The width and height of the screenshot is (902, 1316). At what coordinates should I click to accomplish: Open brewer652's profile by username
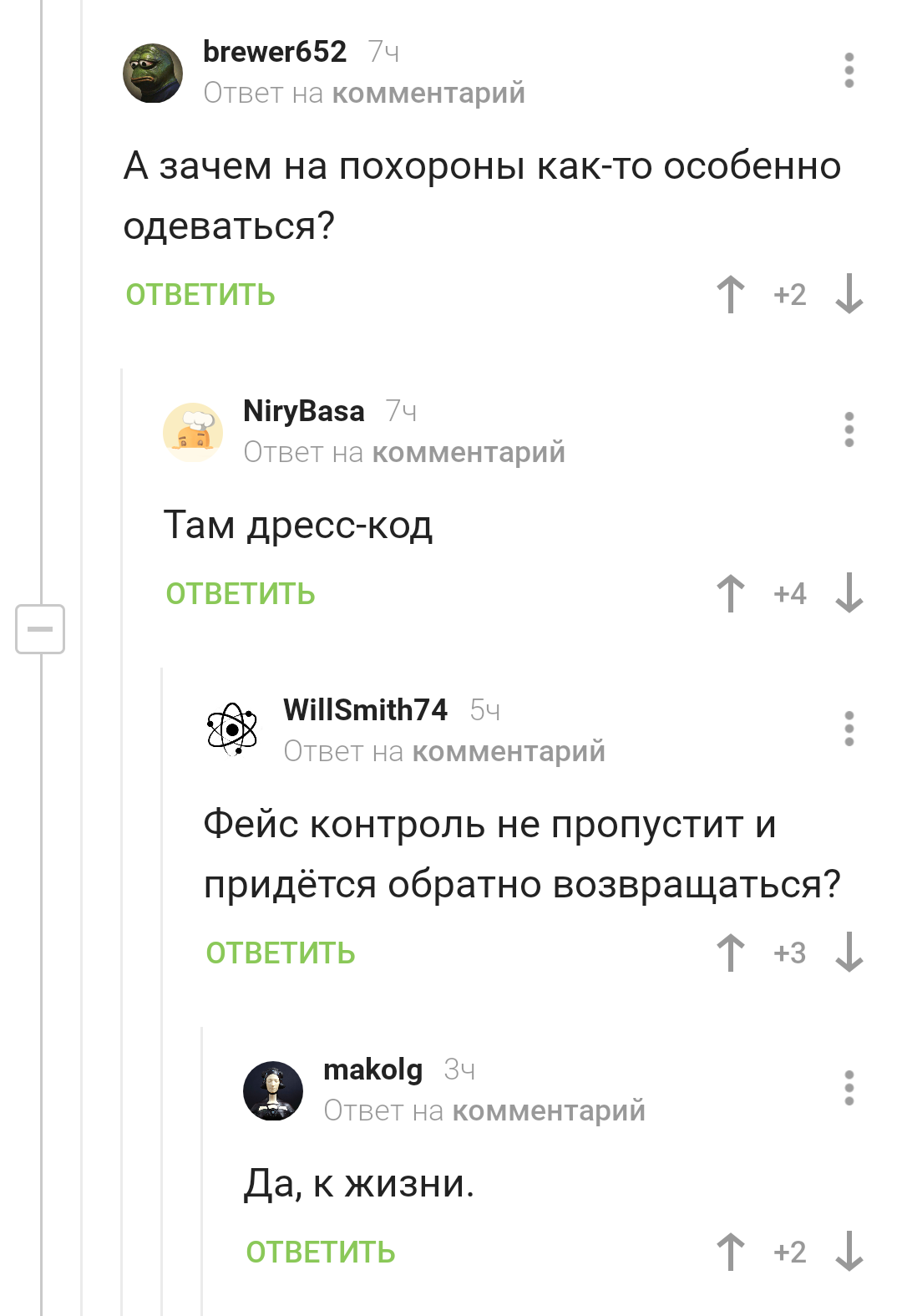274,52
